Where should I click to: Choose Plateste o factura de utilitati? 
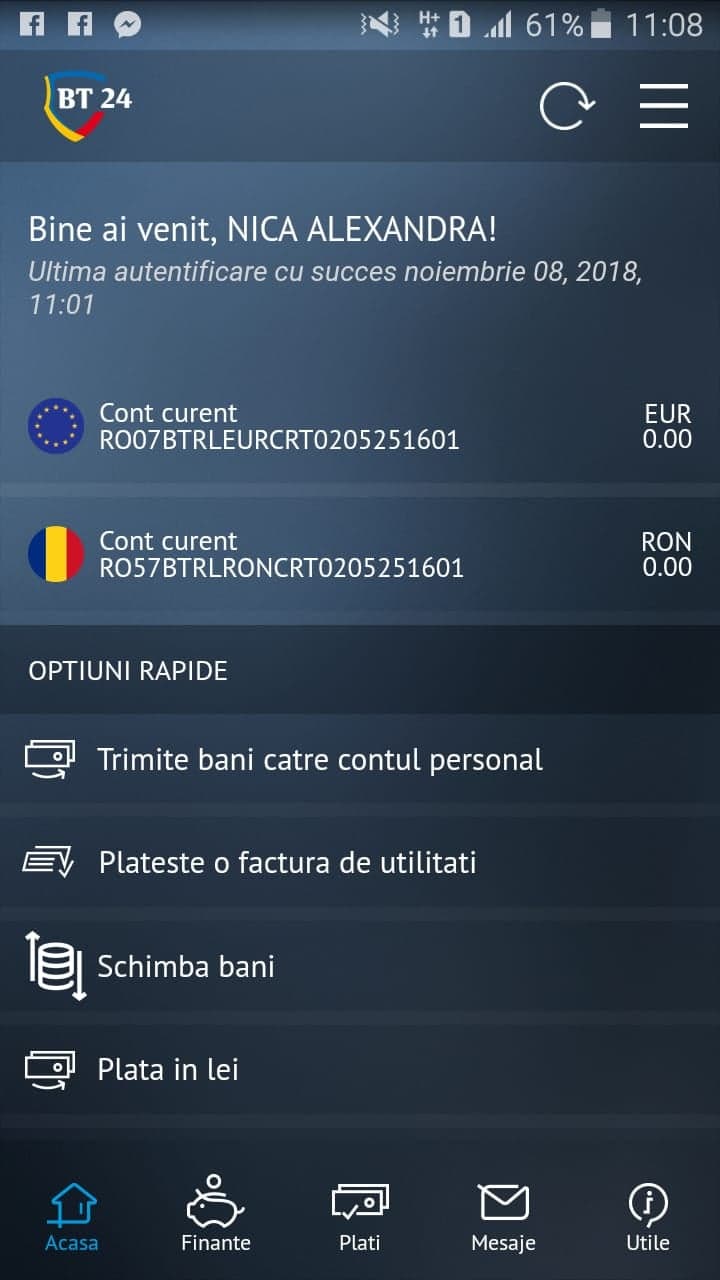(287, 862)
